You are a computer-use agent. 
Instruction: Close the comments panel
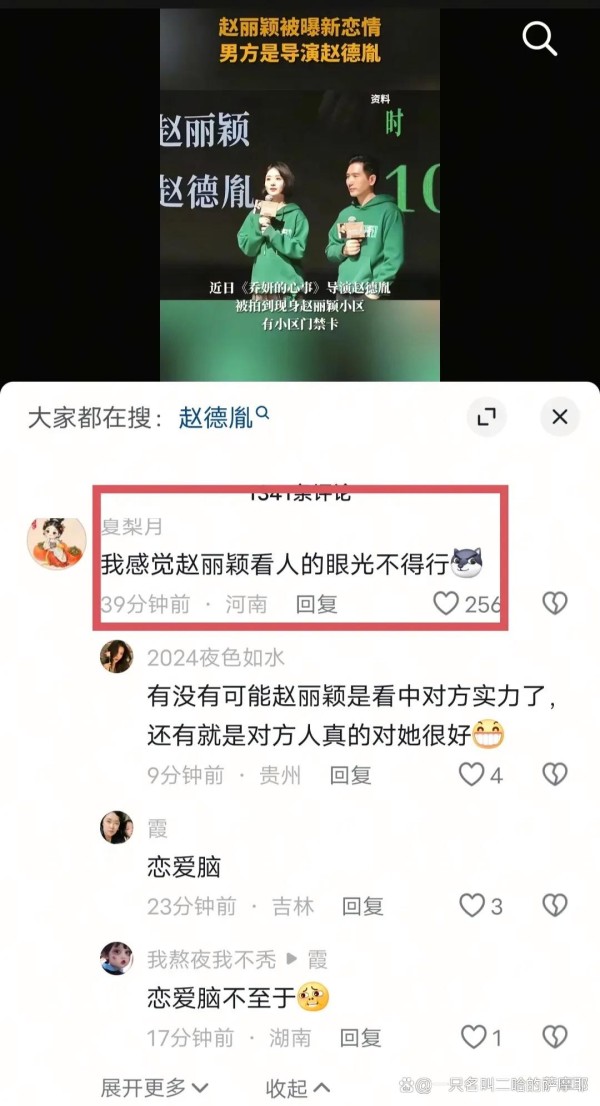(x=560, y=417)
